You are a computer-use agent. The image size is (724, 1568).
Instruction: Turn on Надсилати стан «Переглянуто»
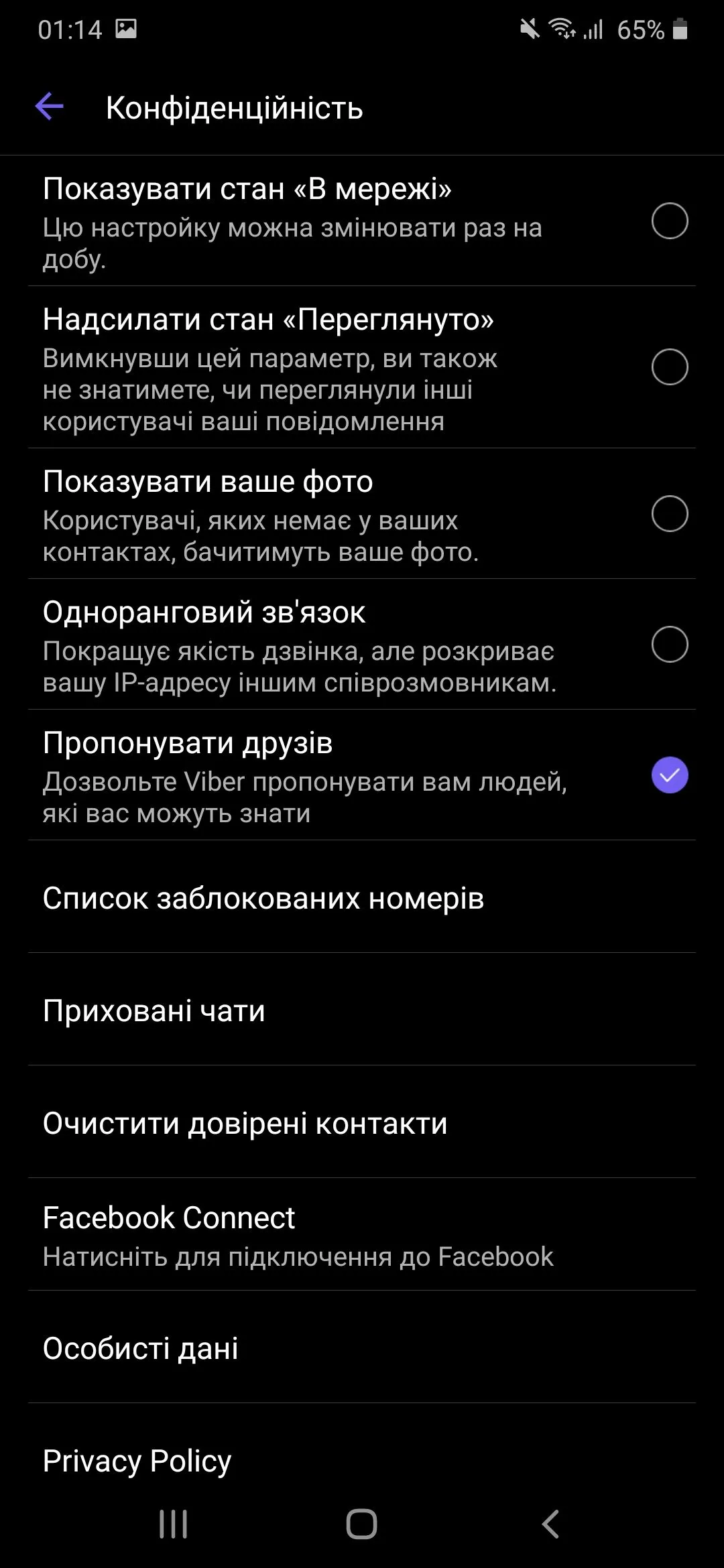coord(669,367)
